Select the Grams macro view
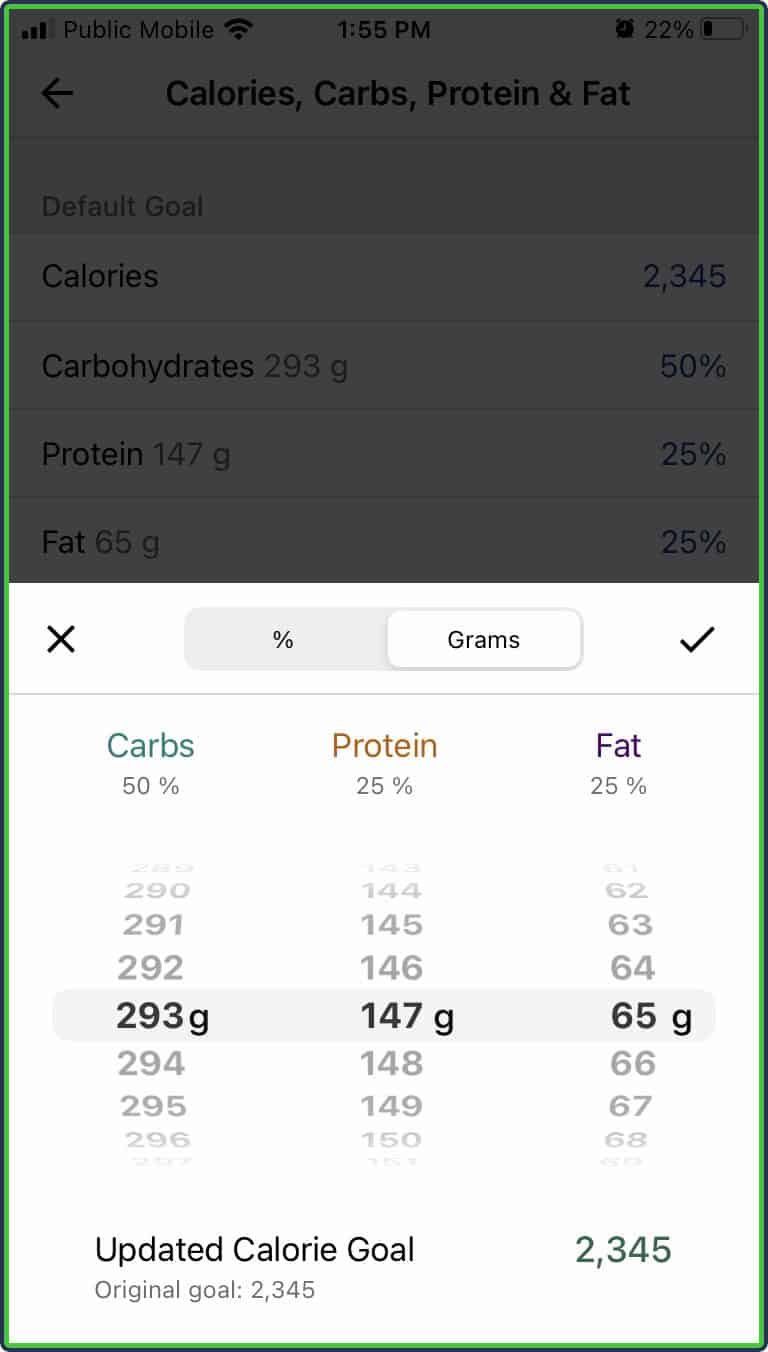 coord(483,639)
